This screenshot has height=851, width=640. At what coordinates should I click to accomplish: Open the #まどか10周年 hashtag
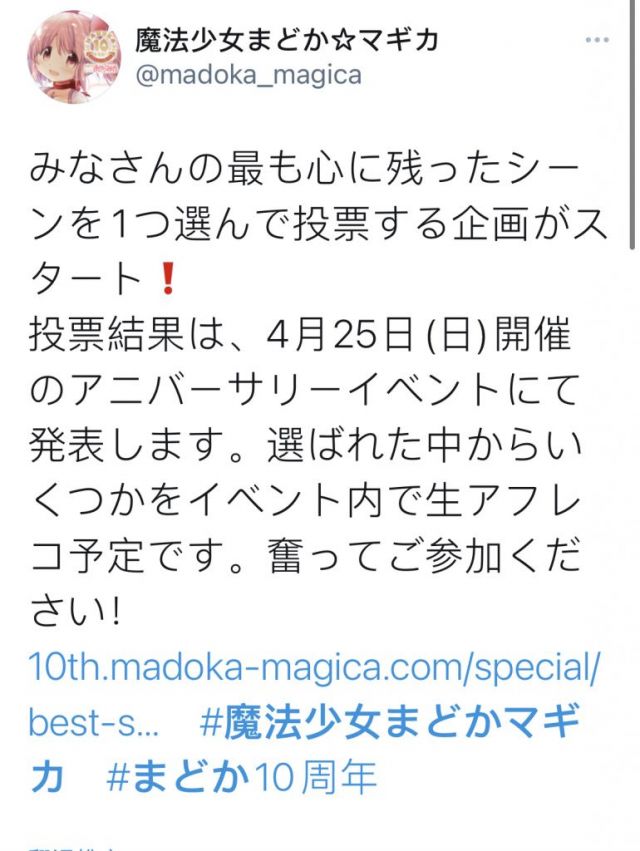(241, 777)
